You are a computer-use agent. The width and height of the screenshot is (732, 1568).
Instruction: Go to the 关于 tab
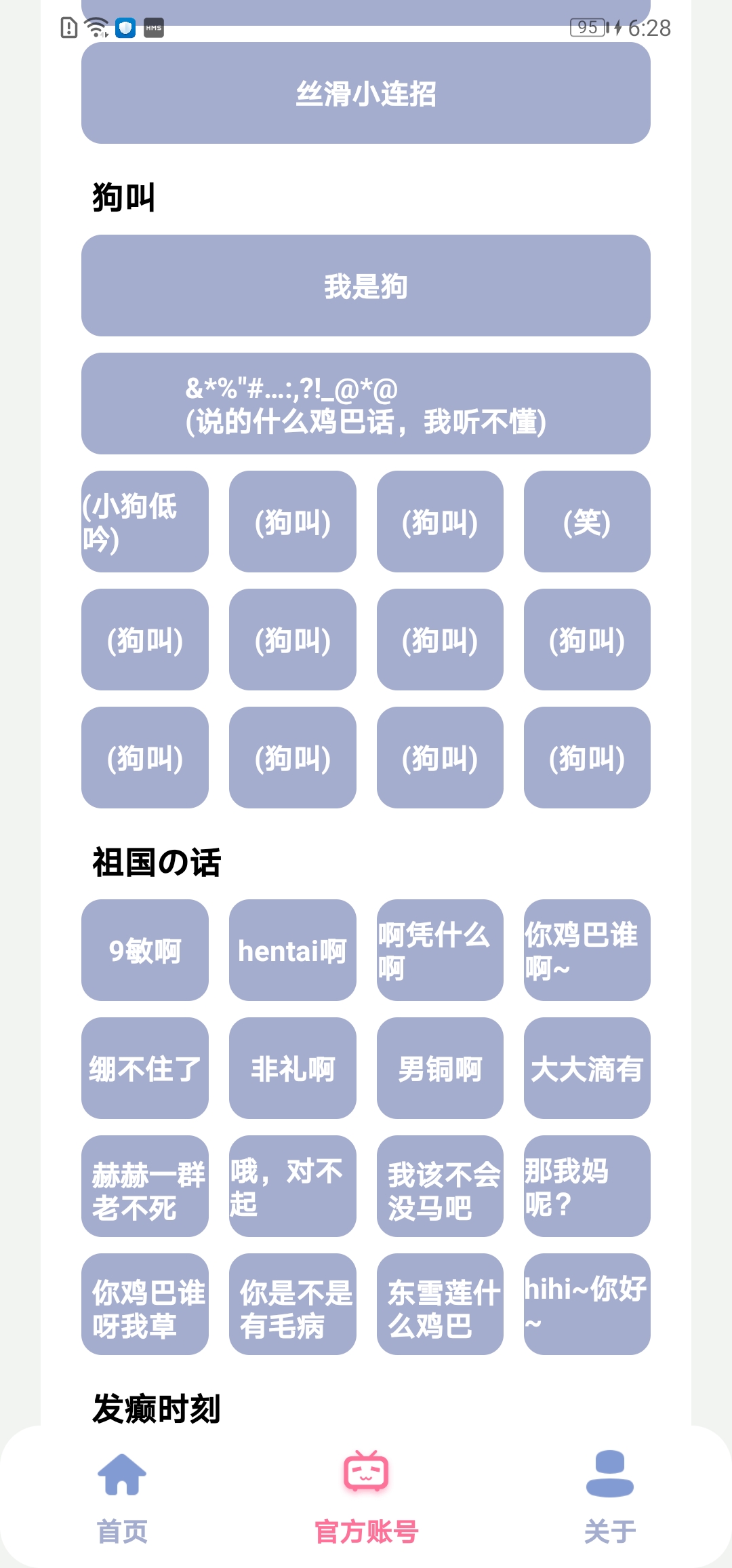pyautogui.click(x=610, y=1496)
